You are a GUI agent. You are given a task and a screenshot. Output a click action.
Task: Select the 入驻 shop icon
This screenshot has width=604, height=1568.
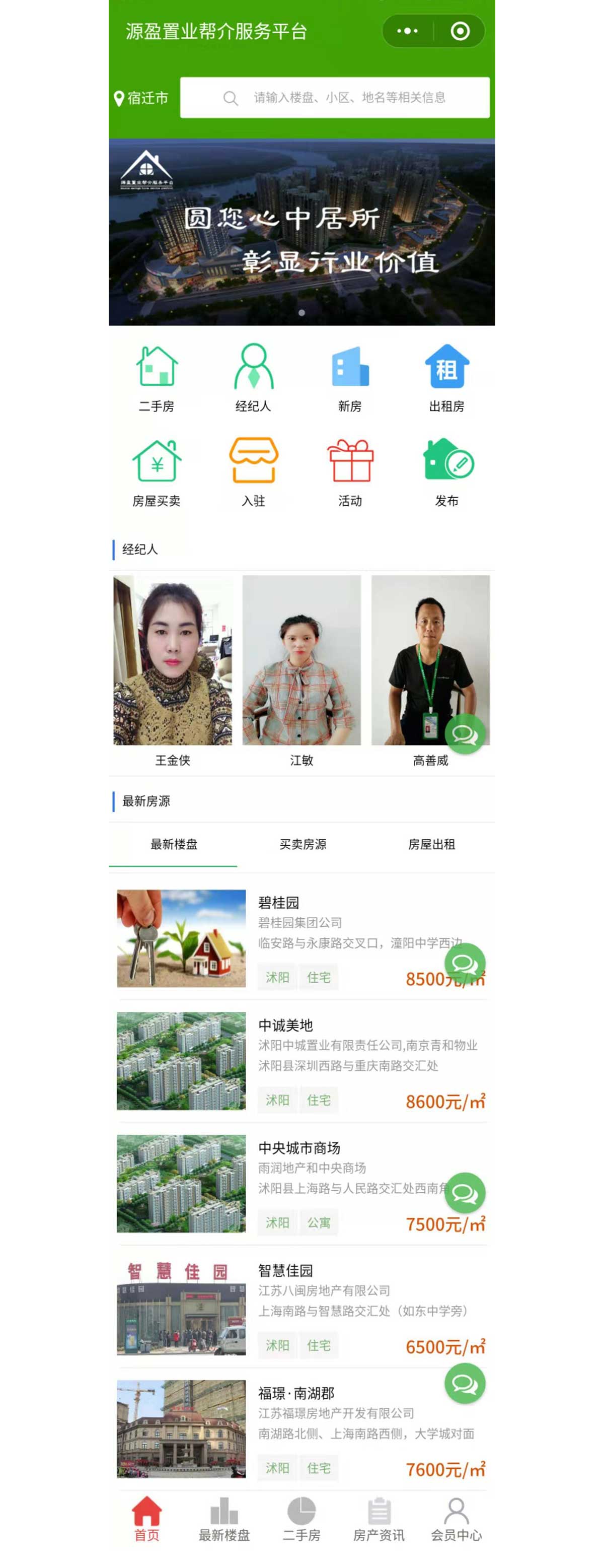253,472
